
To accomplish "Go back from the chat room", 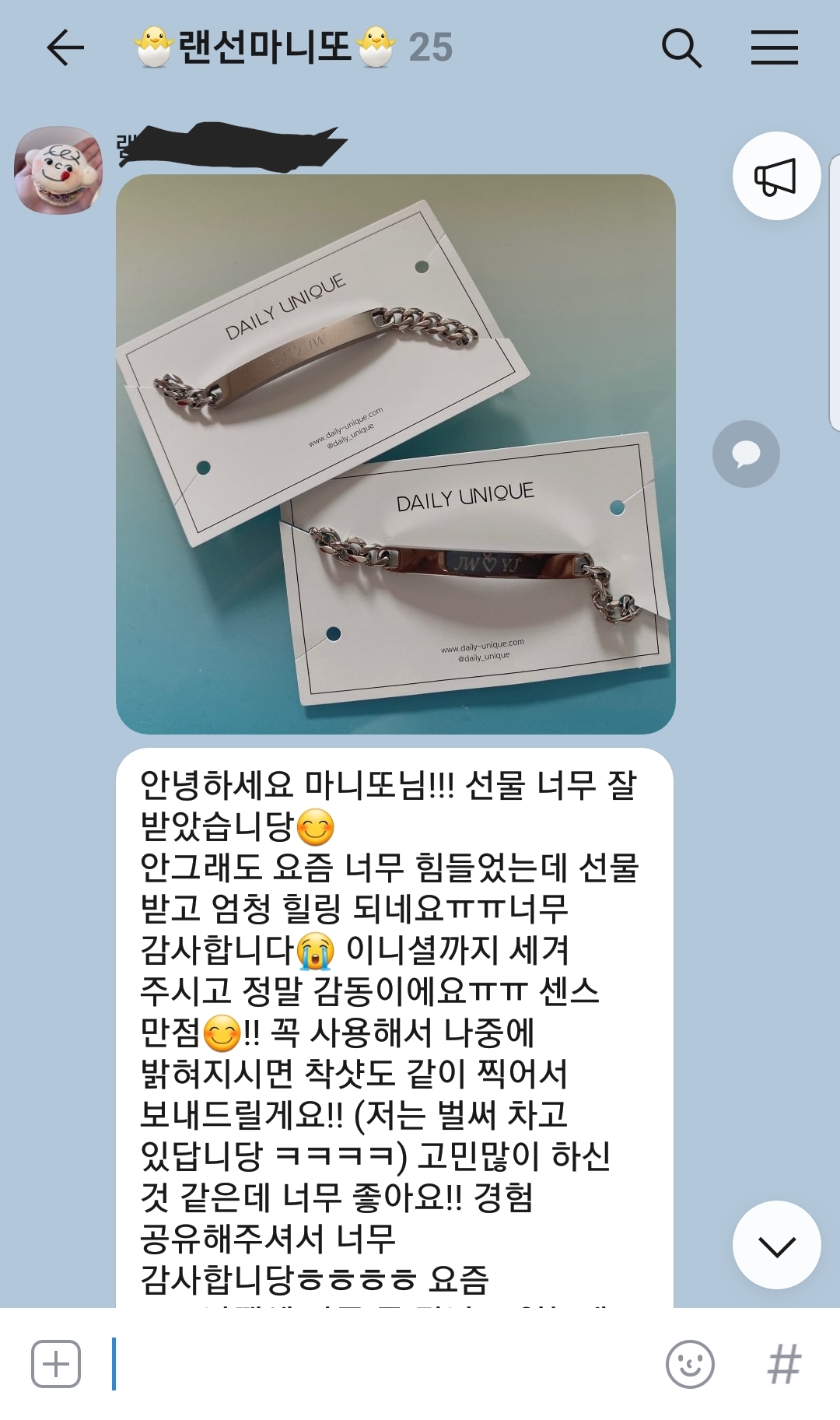I will [x=65, y=47].
